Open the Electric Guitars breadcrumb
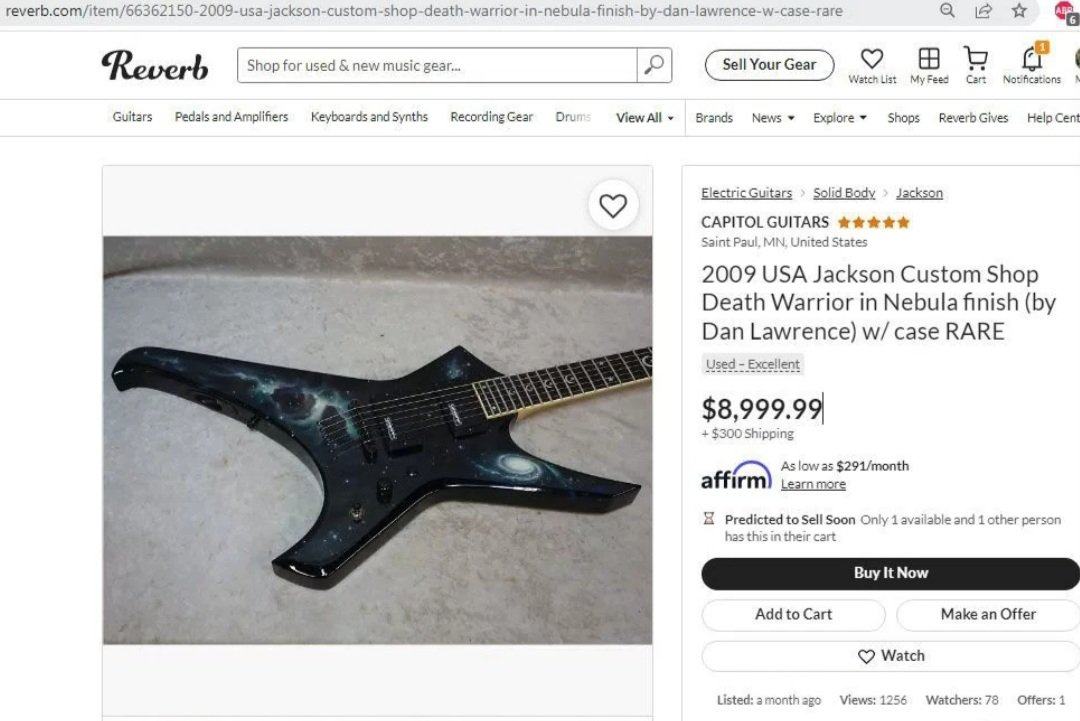This screenshot has height=721, width=1080. [746, 193]
